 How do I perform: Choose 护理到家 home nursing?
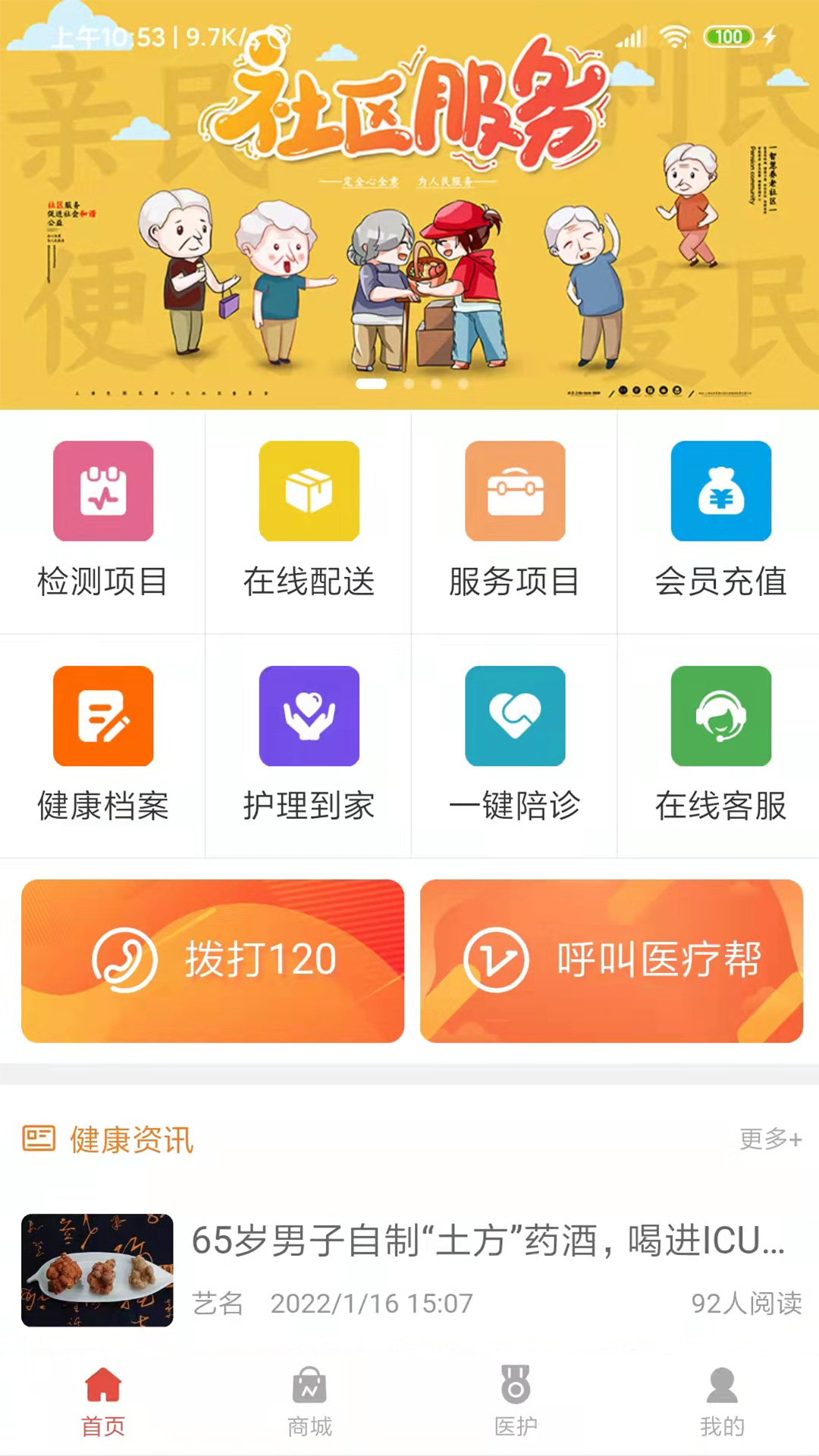pos(309,746)
